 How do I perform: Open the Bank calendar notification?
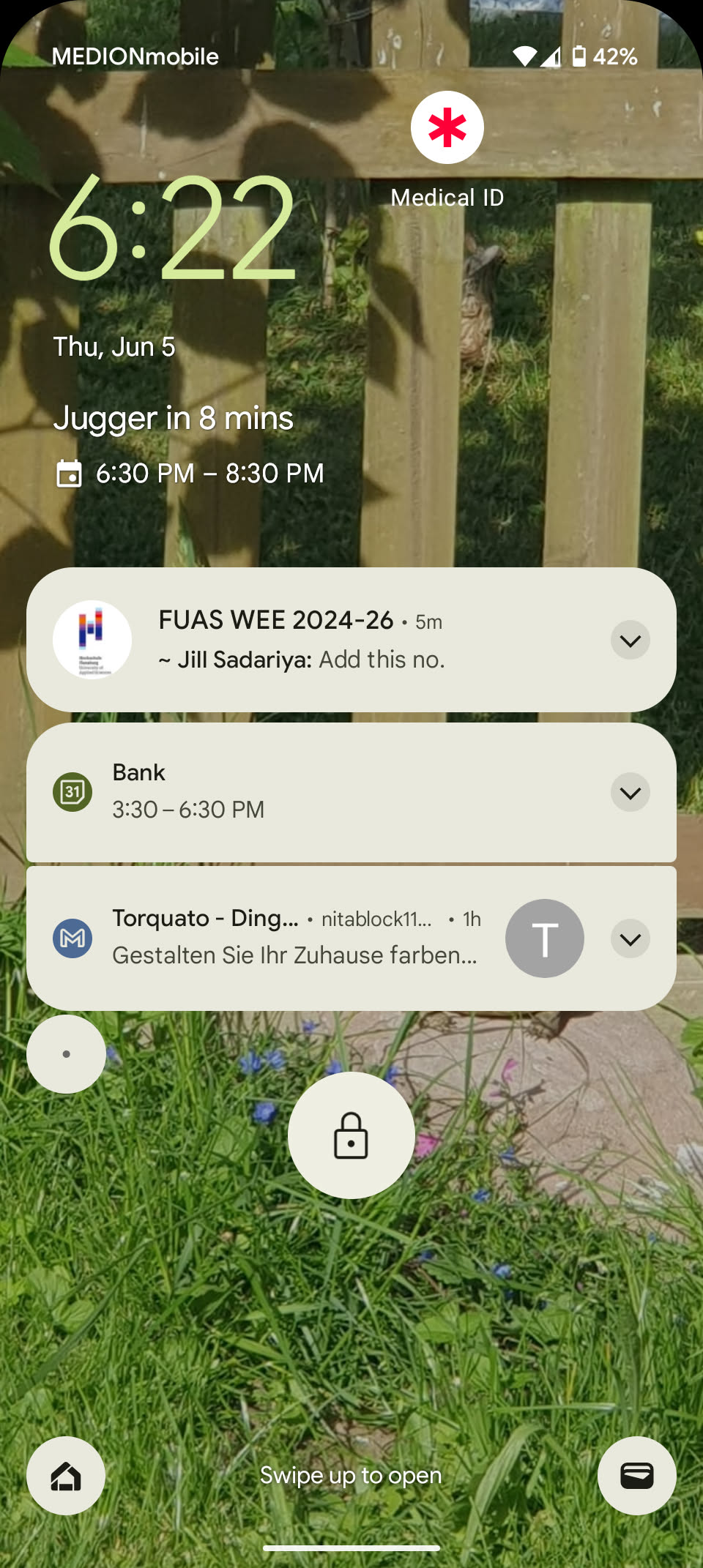click(330, 792)
